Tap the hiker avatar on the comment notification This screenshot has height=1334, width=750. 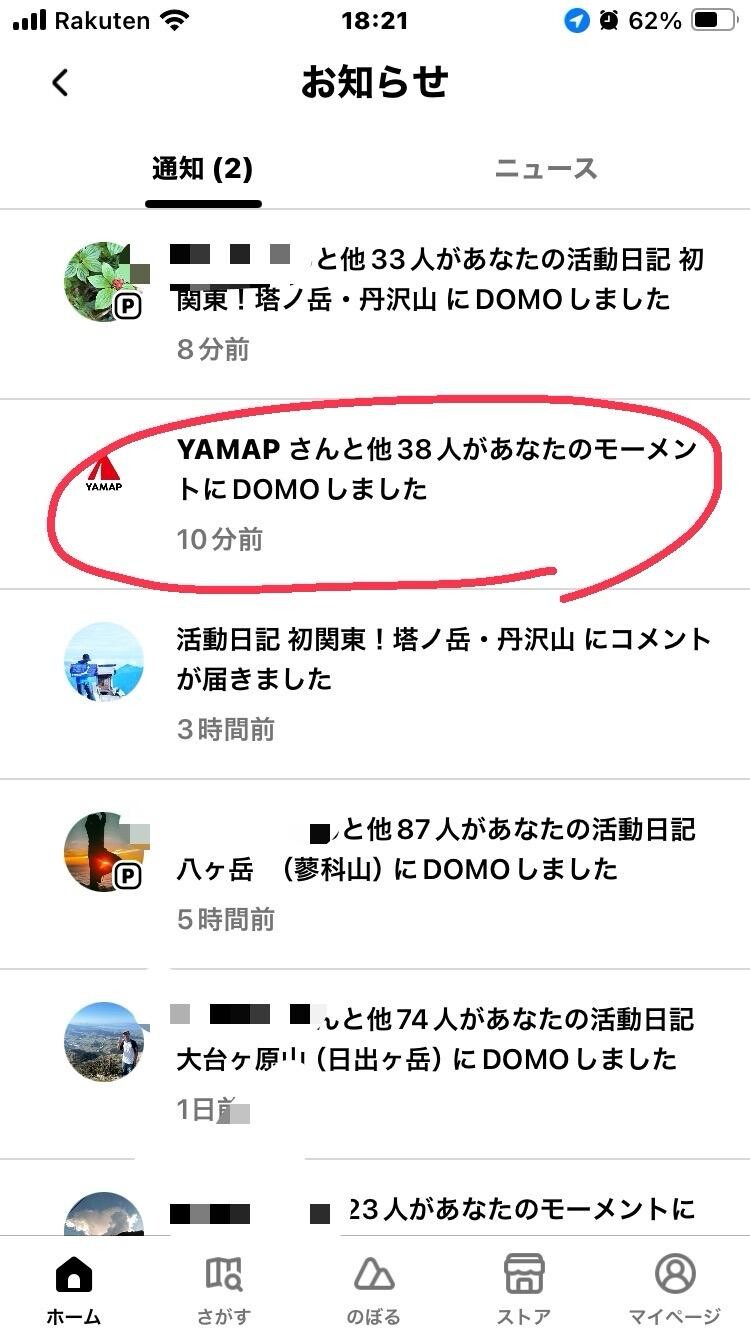pos(103,662)
